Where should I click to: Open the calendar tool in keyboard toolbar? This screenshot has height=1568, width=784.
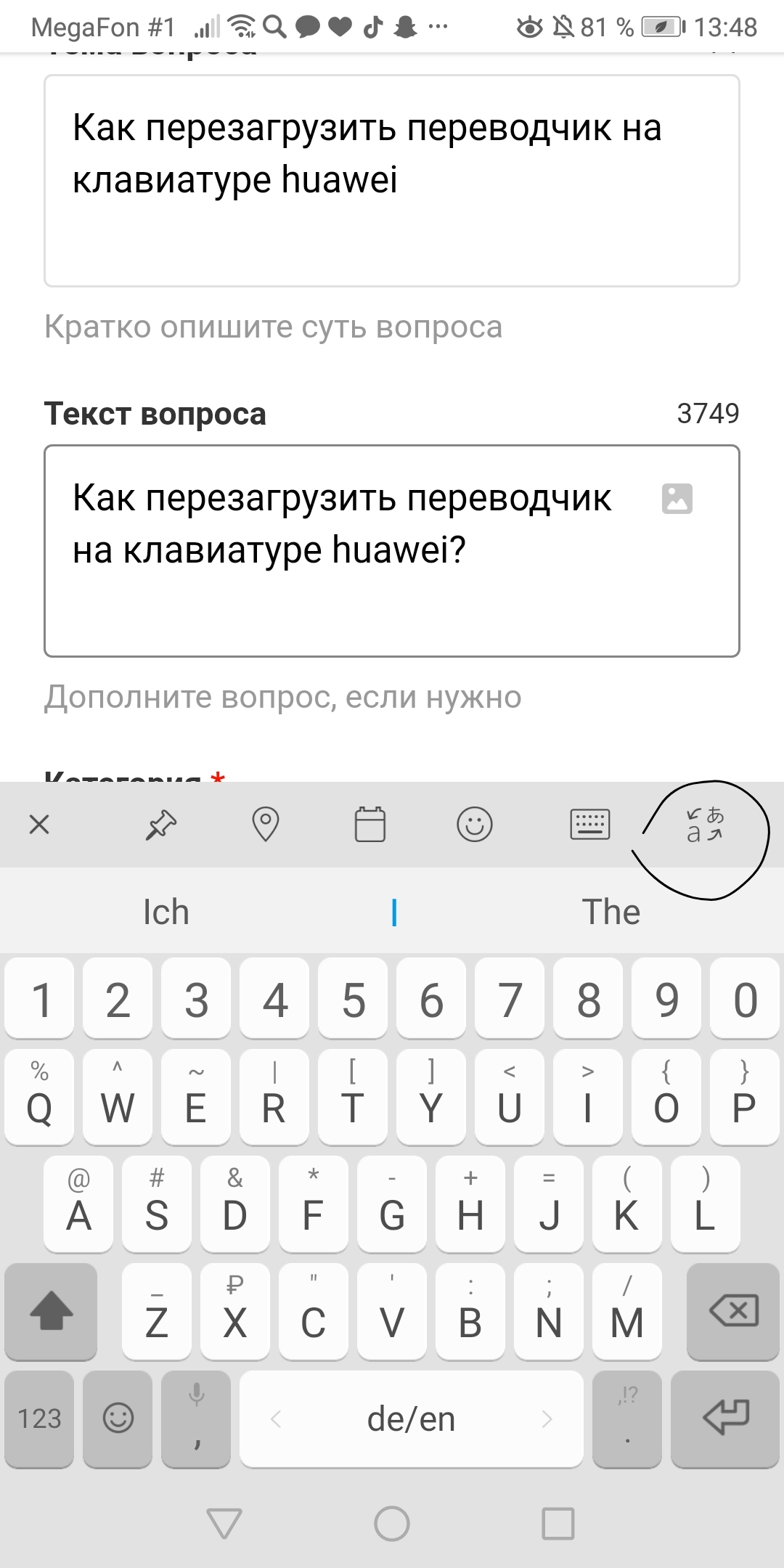(x=370, y=825)
